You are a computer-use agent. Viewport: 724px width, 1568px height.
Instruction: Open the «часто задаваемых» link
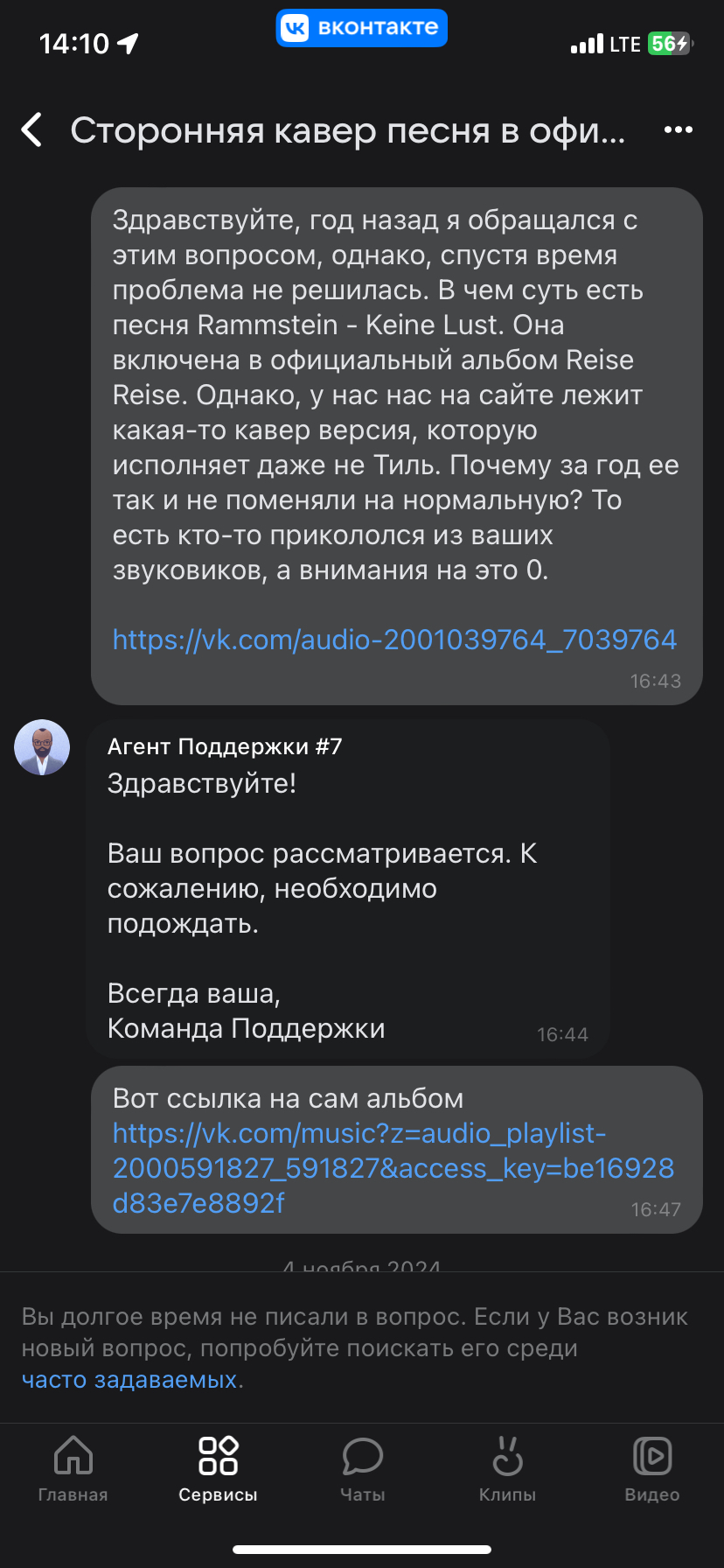pyautogui.click(x=129, y=1380)
